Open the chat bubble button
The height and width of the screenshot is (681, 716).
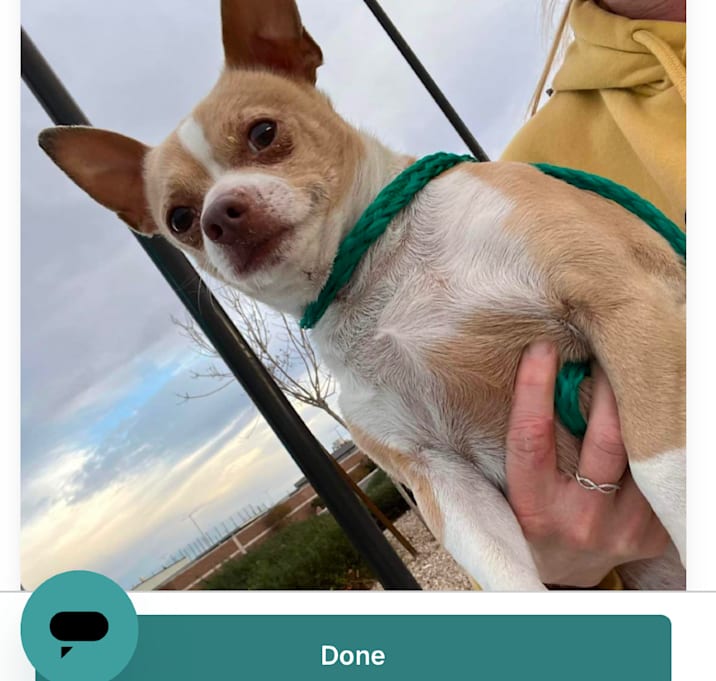click(79, 629)
